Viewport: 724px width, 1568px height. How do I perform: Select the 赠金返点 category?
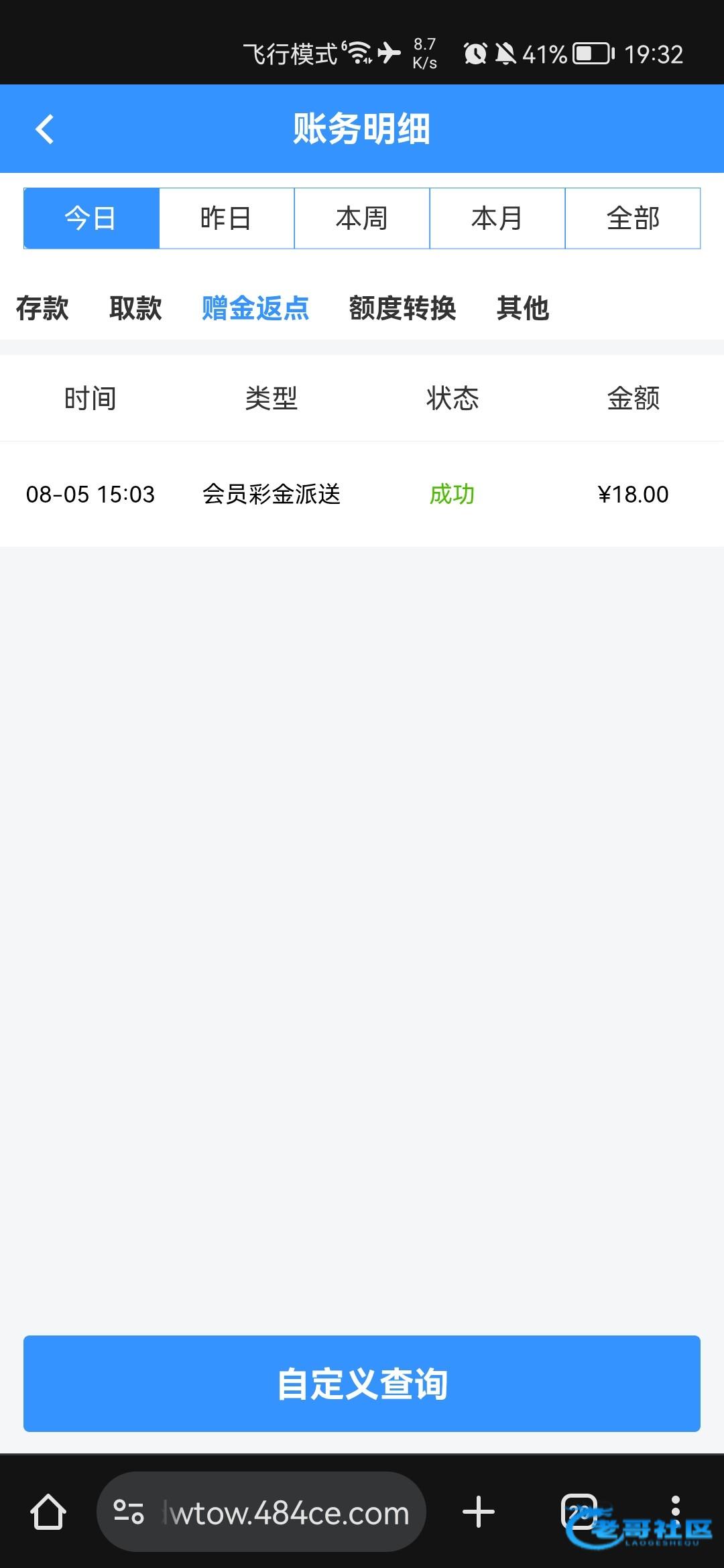pyautogui.click(x=255, y=308)
